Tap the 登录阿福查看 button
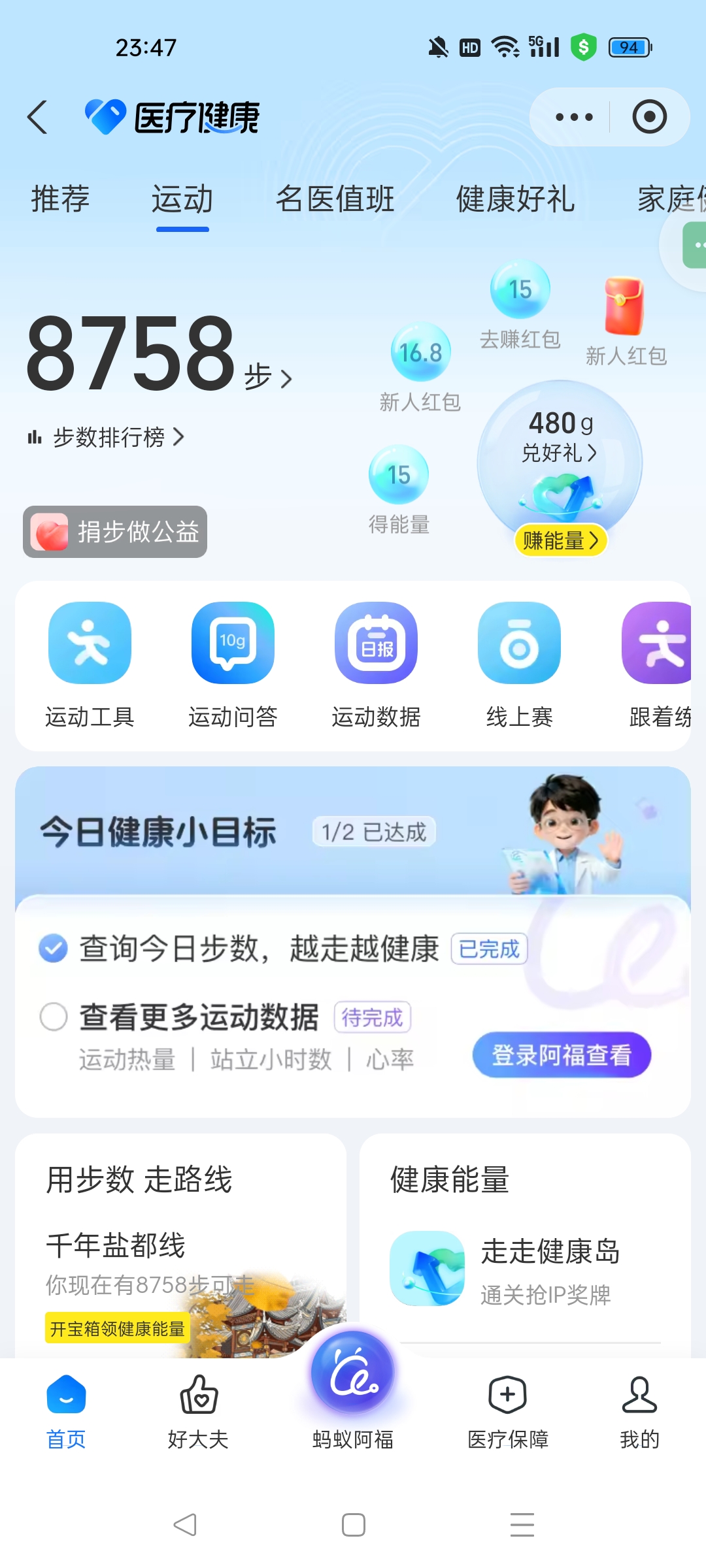 click(562, 1055)
